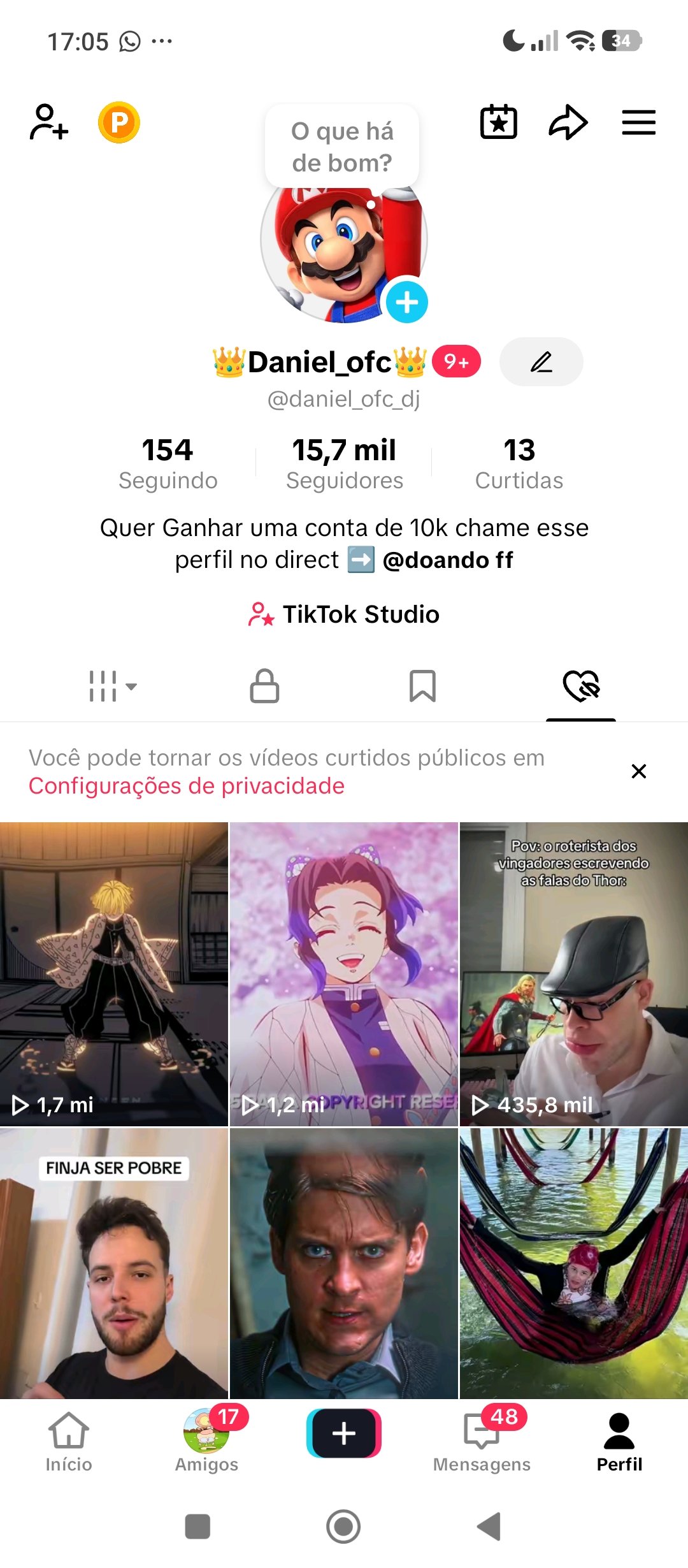Edit profile with the pencil button

coord(541,361)
